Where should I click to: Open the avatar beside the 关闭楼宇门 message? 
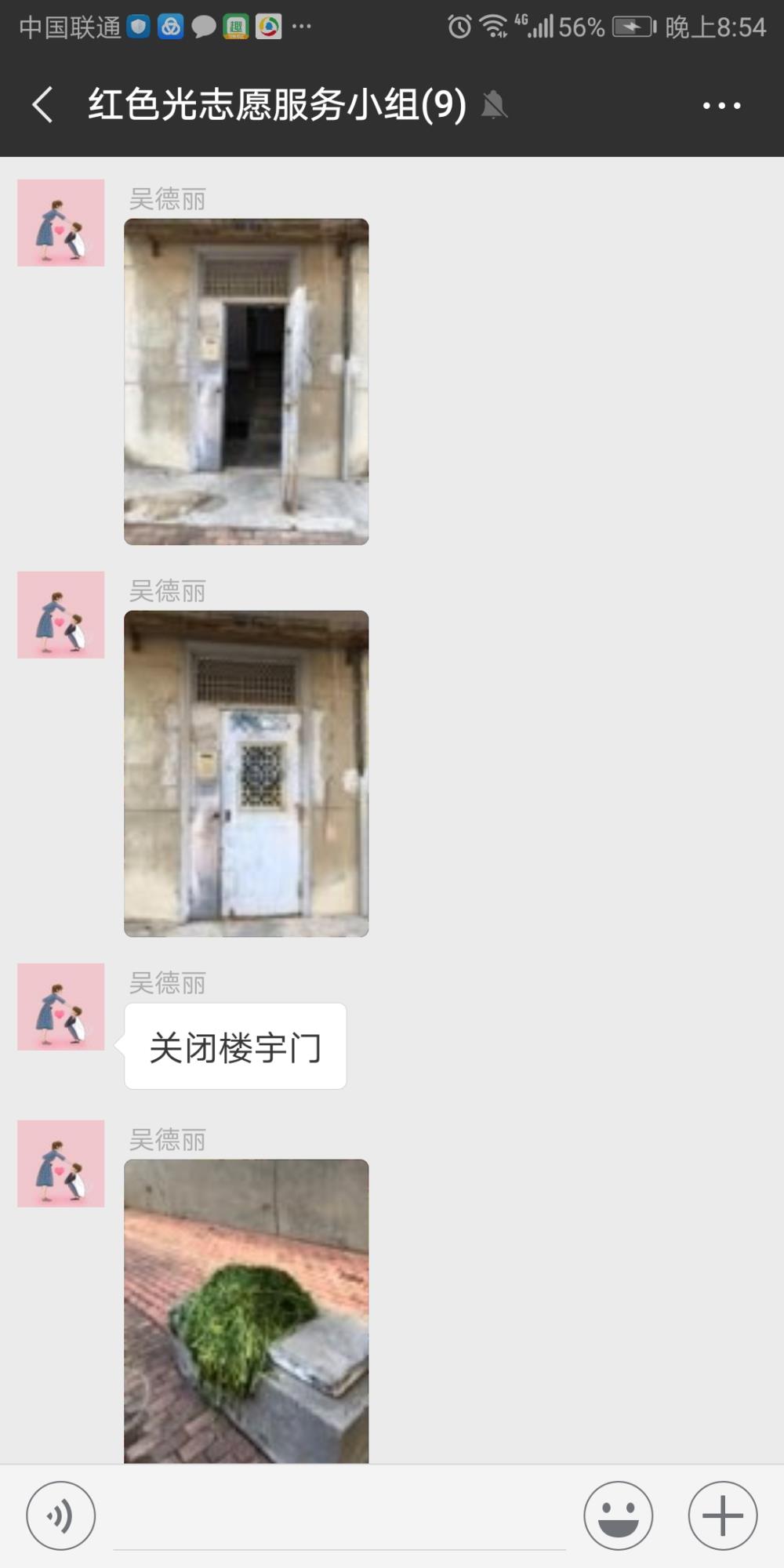tap(61, 1007)
